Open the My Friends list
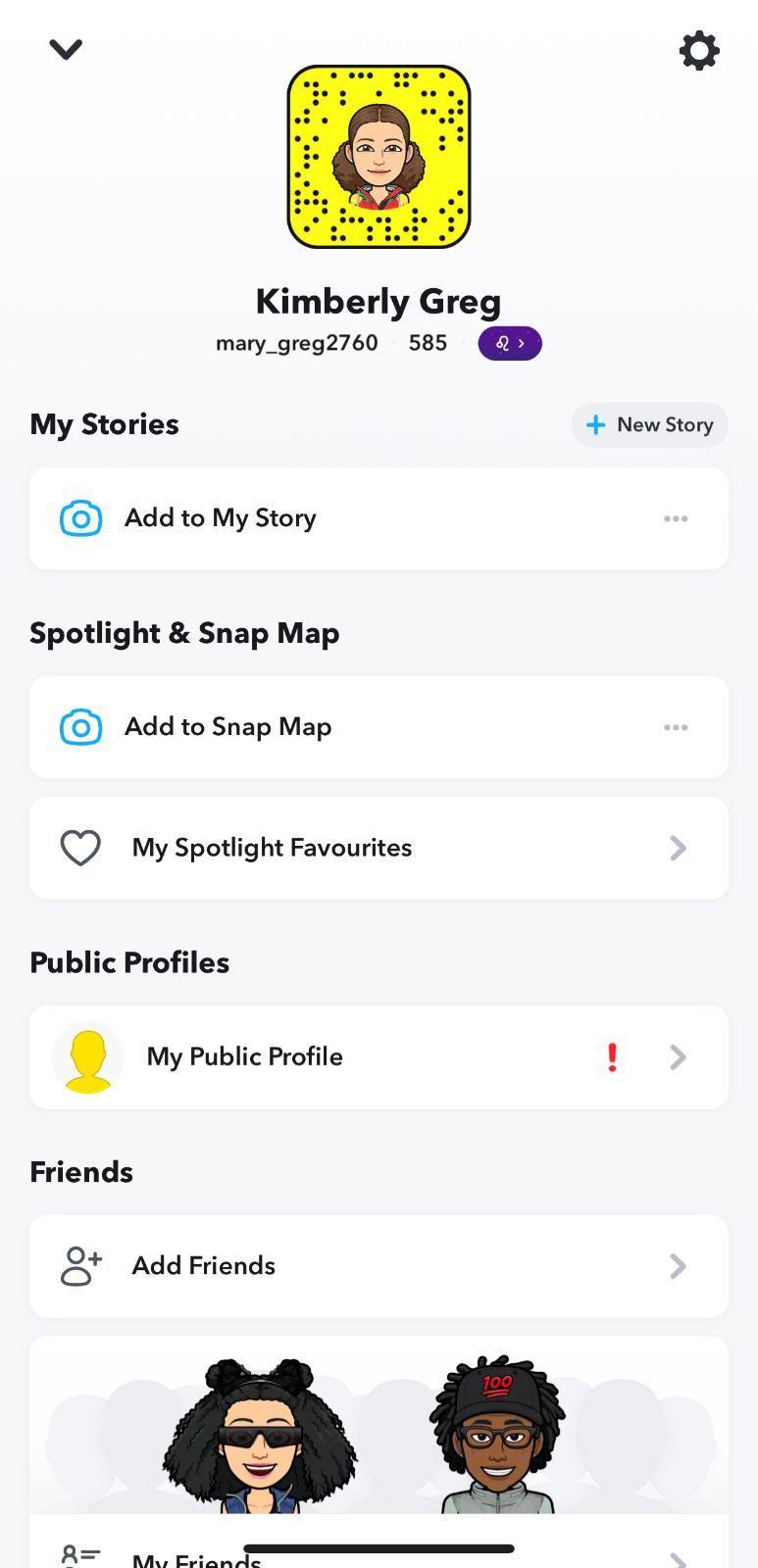 (x=196, y=1558)
